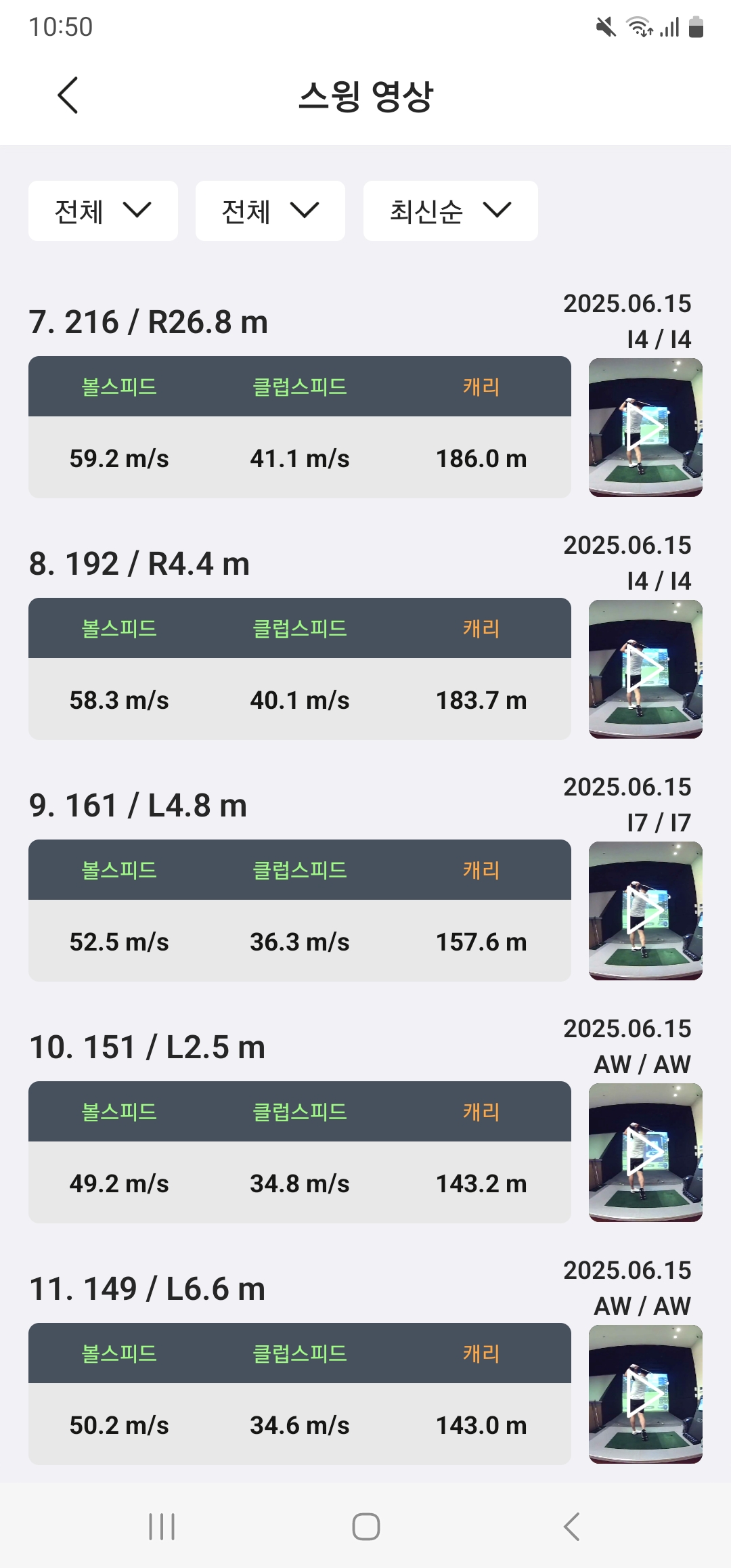Play the swing video for shot 7
The width and height of the screenshot is (731, 1568).
click(645, 427)
